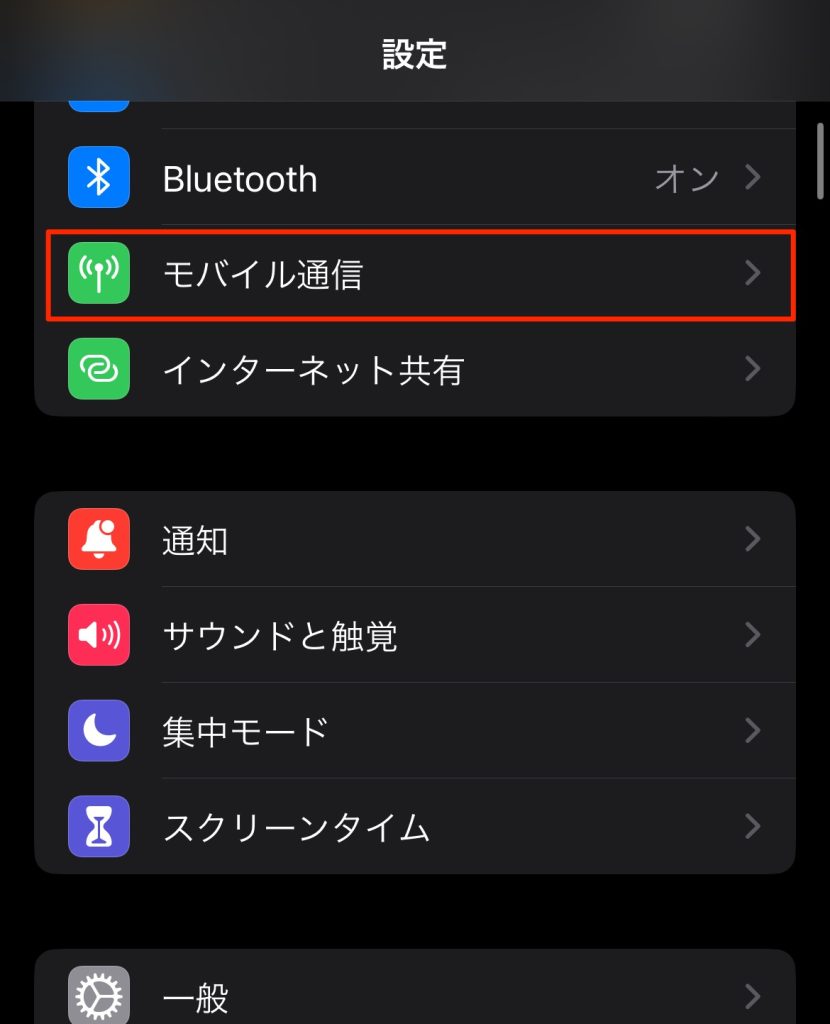
Task: Open モバイル通信 settings
Action: point(414,274)
